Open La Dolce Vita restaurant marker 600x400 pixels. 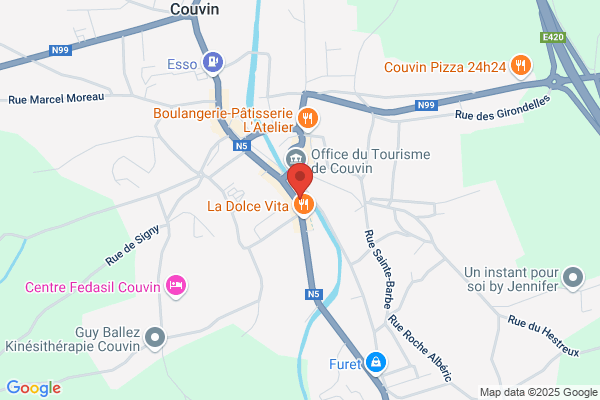pos(304,205)
